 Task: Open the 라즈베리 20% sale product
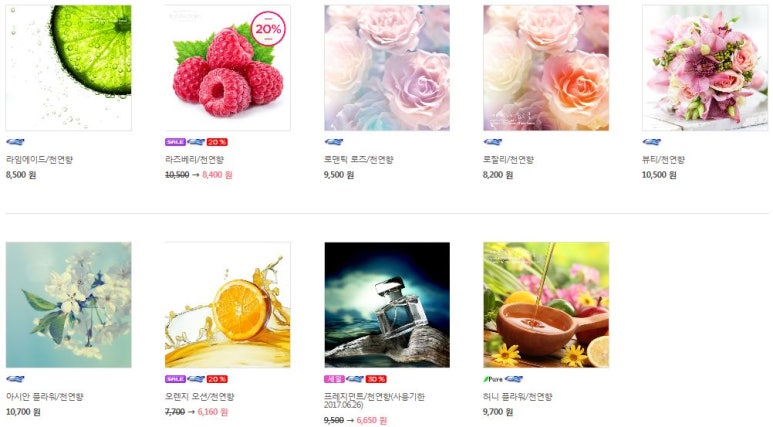227,67
